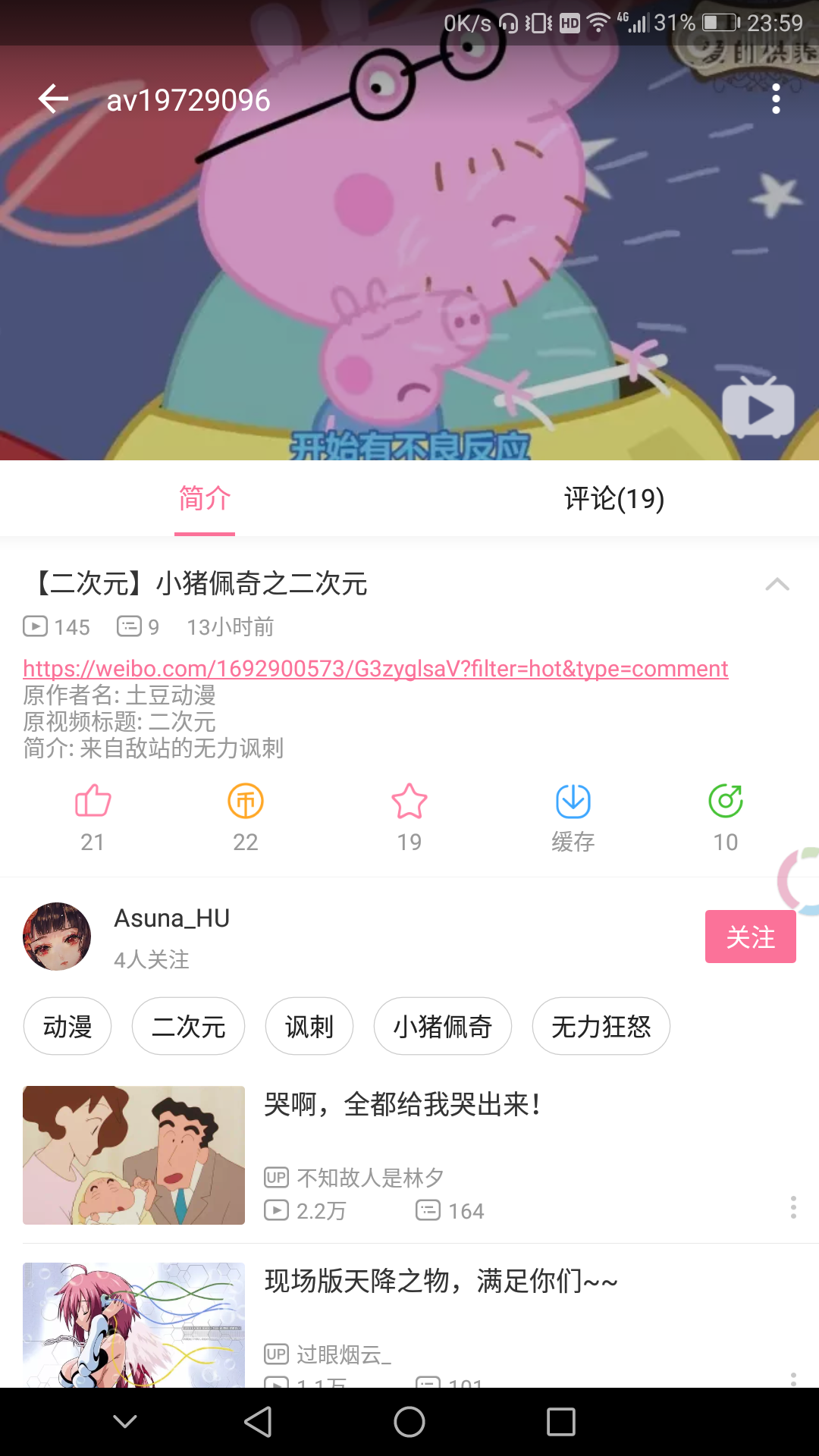
Task: Select the 简介 tab
Action: click(x=205, y=499)
